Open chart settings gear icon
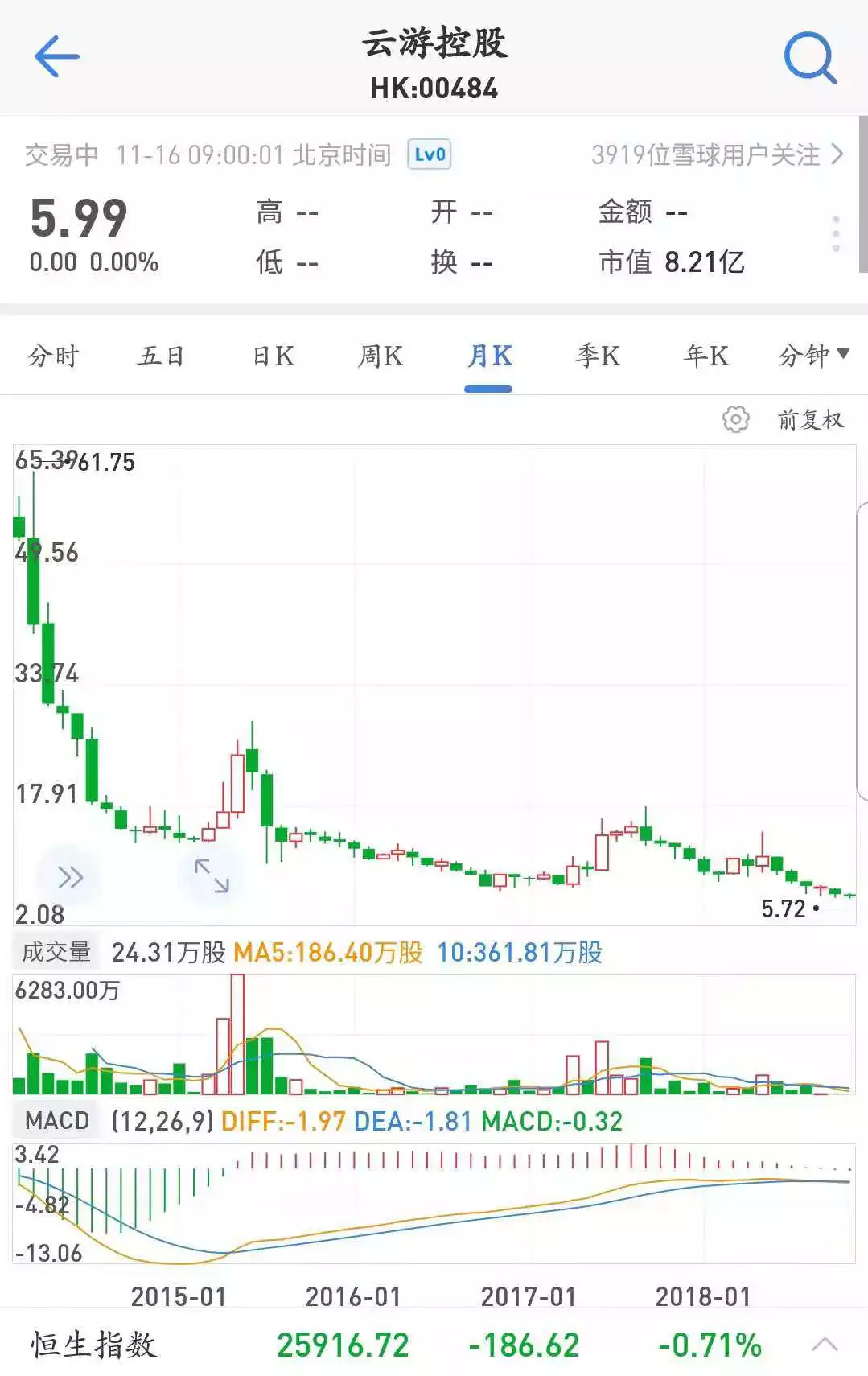The image size is (868, 1376). click(735, 419)
